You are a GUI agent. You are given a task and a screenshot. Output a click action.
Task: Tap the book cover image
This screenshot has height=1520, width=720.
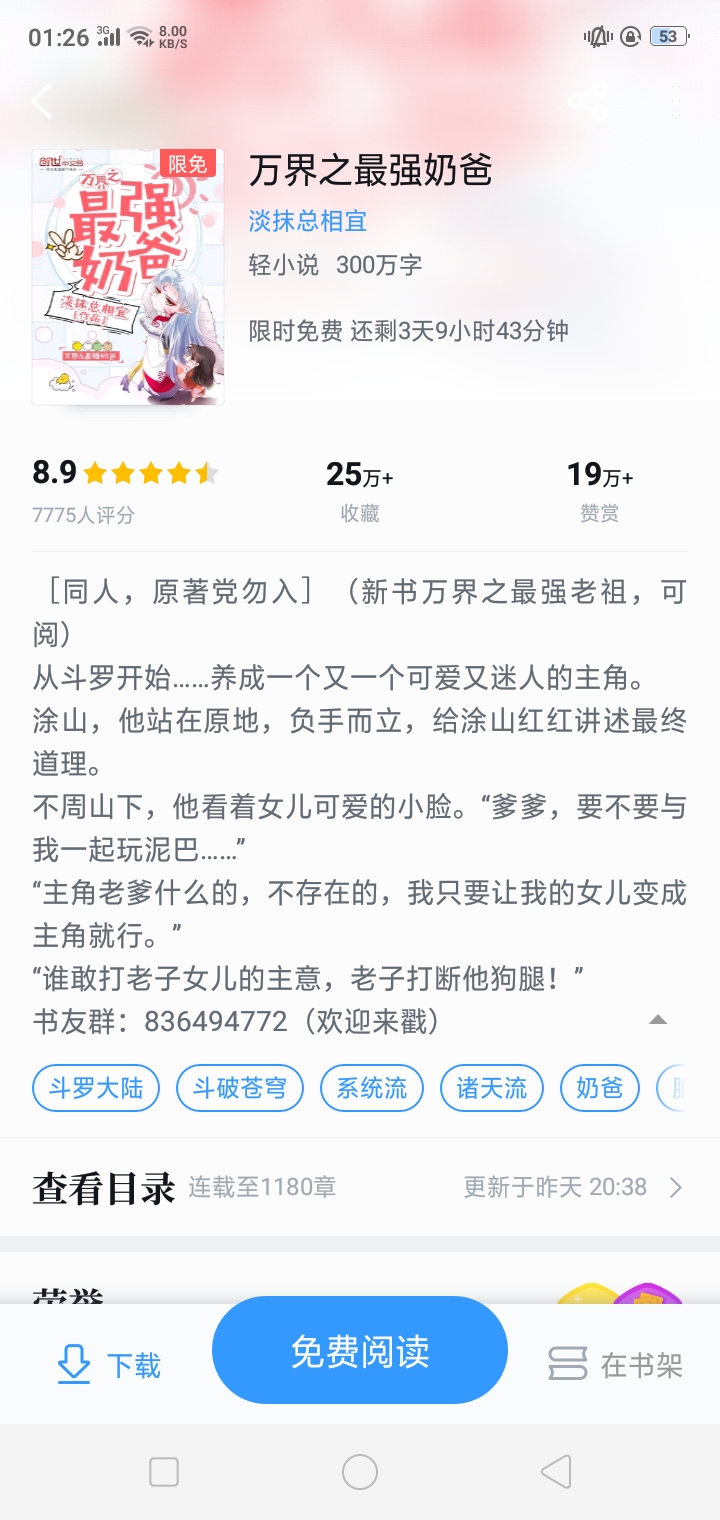[x=128, y=277]
